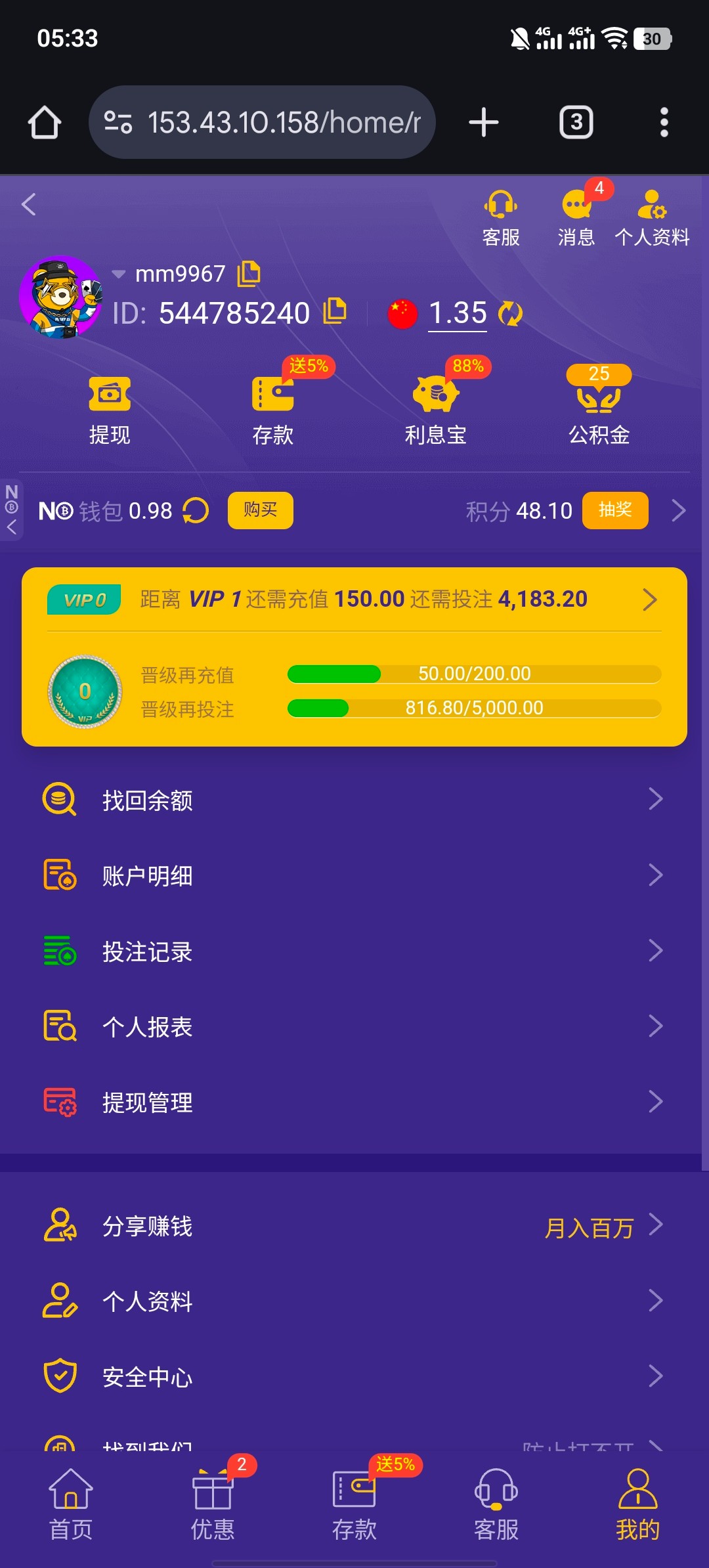Screen dimensions: 709x1568
Task: Copy the ID 544785240
Action: 335,311
